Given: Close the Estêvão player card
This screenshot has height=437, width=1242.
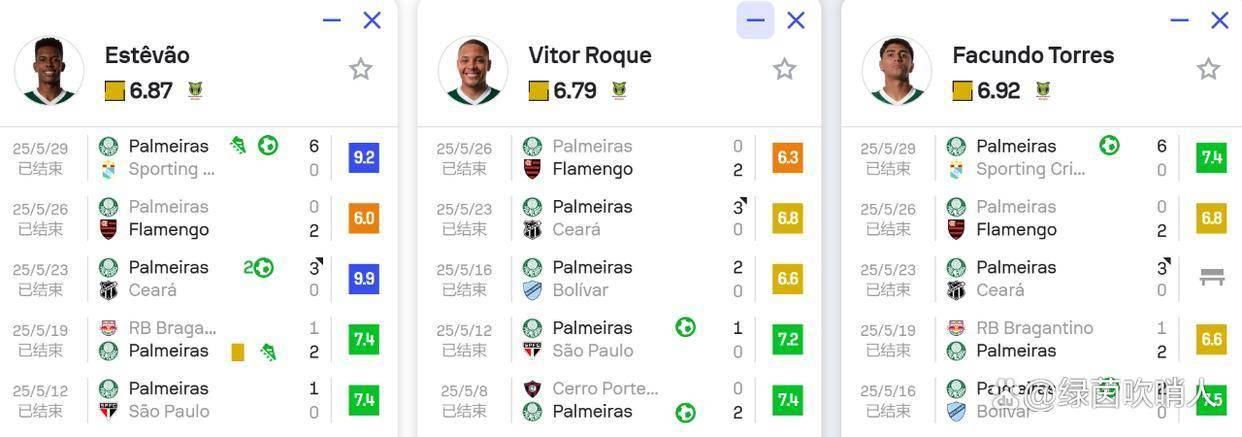Looking at the screenshot, I should (x=372, y=20).
